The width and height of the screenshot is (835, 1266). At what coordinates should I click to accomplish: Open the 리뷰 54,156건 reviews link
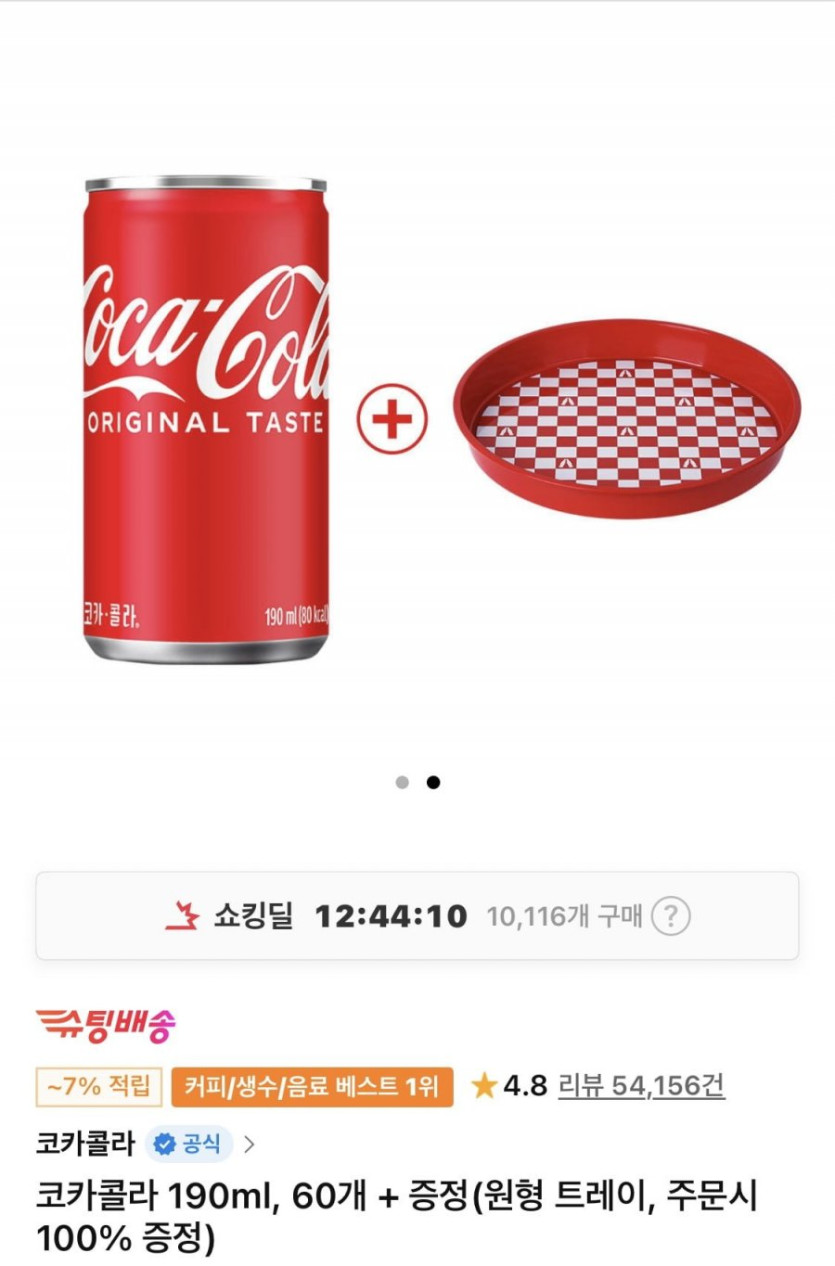point(641,1086)
